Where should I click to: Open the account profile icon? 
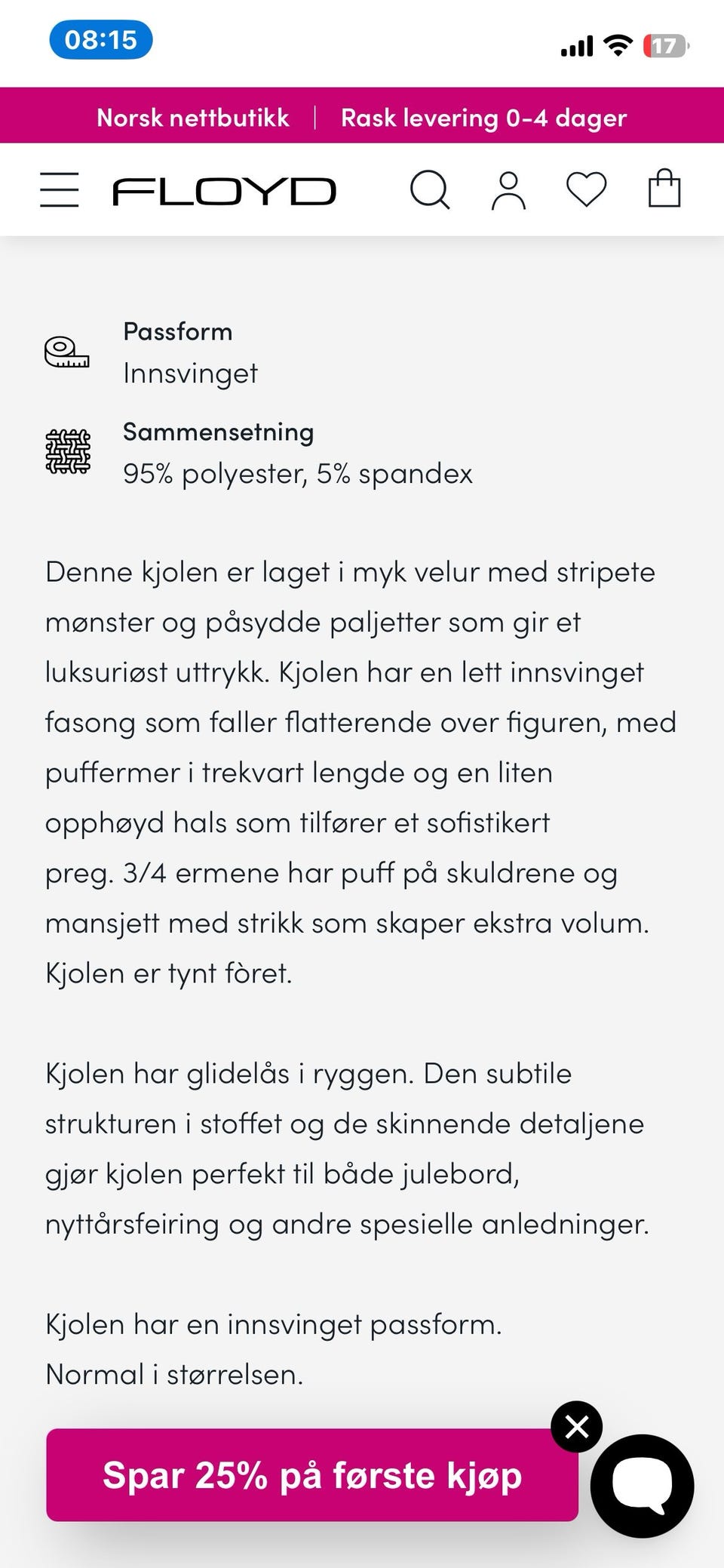tap(509, 190)
